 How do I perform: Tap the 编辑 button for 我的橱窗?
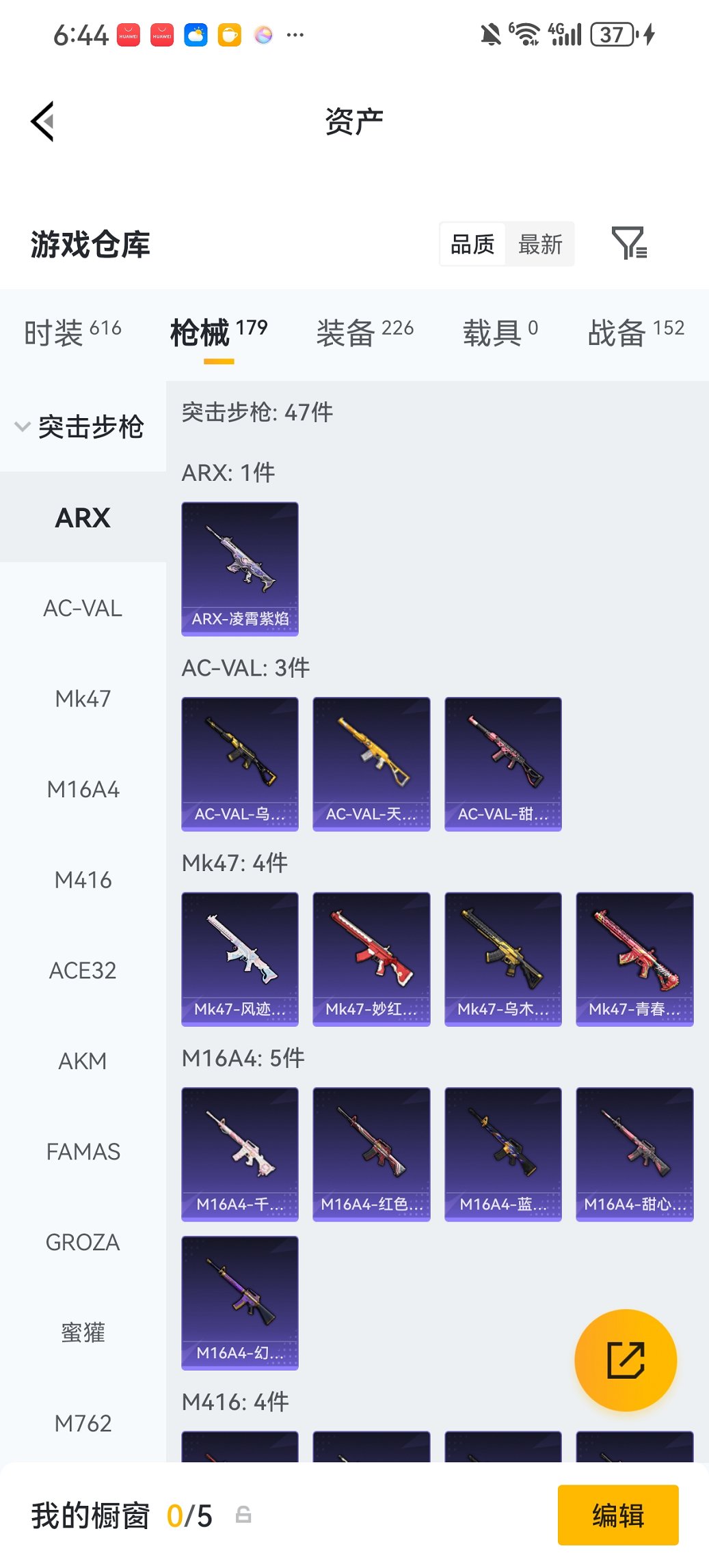coord(617,1515)
